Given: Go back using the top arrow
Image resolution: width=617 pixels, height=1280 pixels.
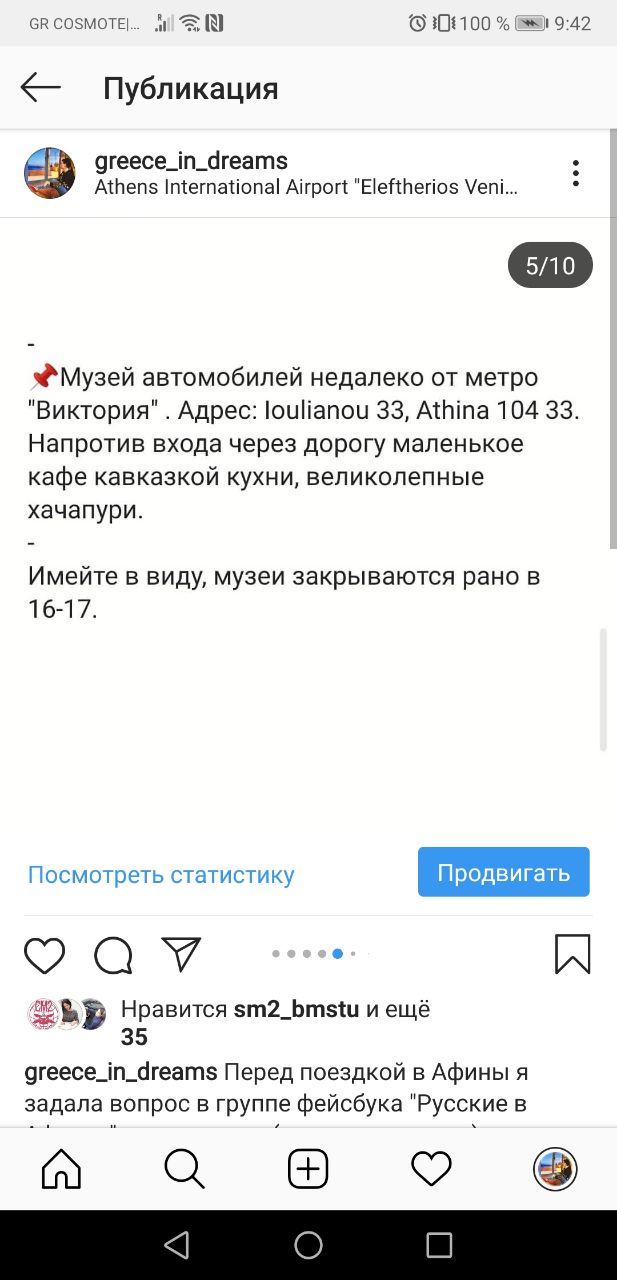Looking at the screenshot, I should click(x=41, y=88).
